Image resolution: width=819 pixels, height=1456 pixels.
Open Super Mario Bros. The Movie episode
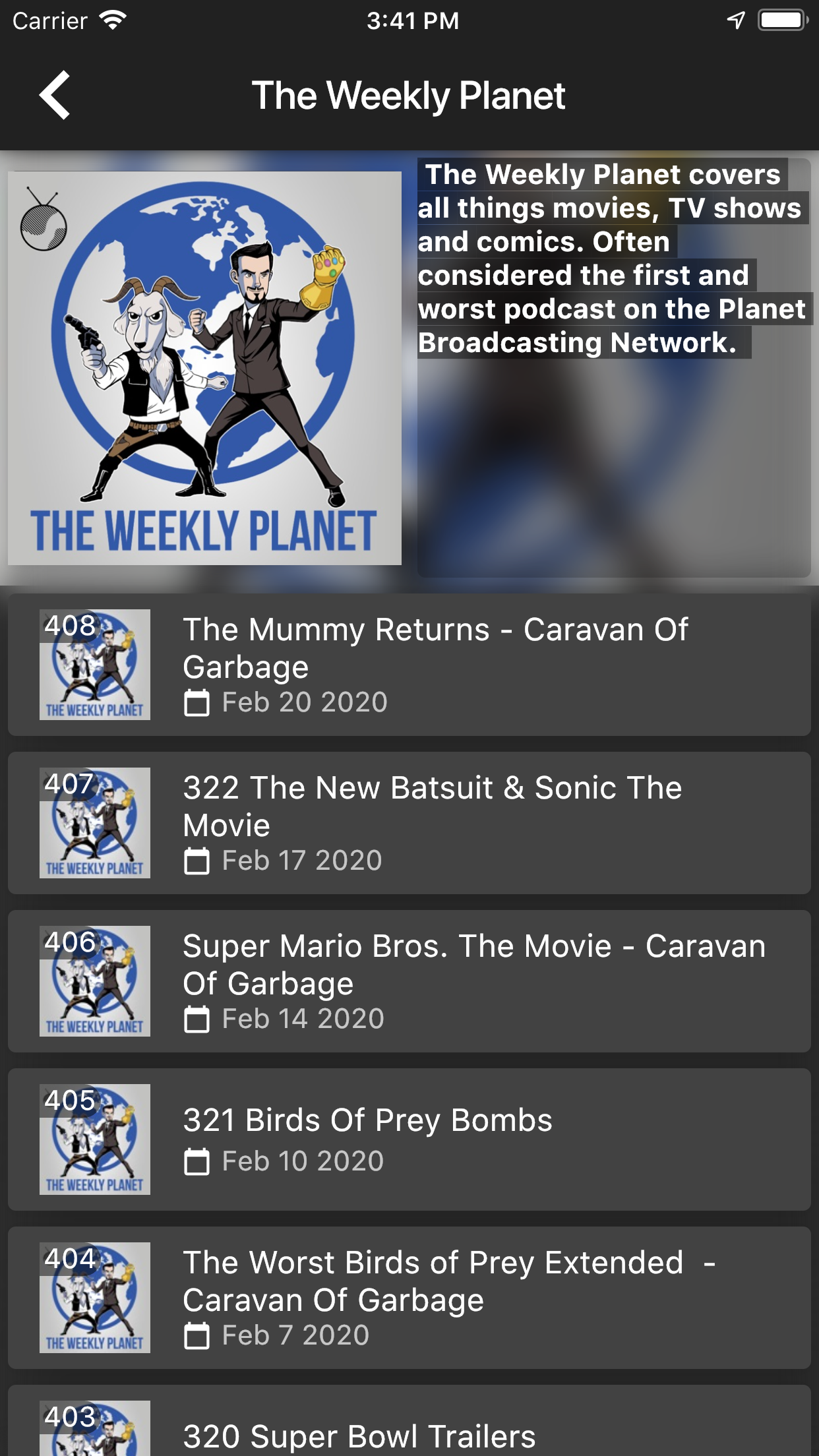click(409, 981)
